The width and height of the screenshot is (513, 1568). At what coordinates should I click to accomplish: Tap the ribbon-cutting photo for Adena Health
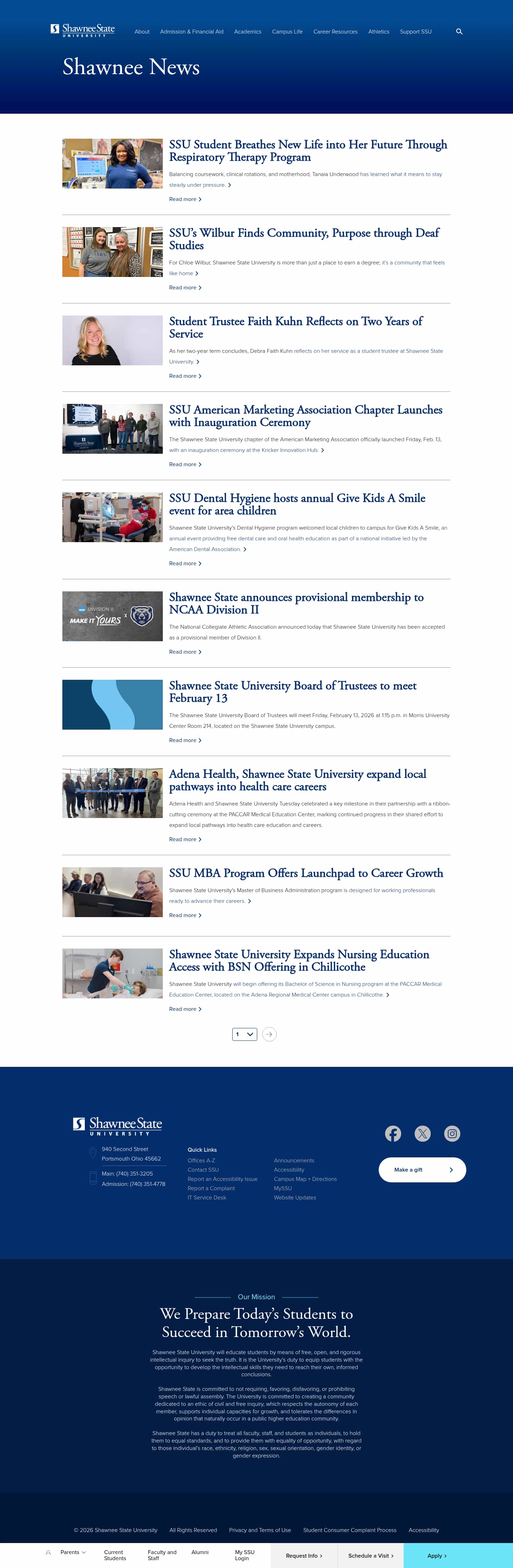[x=113, y=793]
